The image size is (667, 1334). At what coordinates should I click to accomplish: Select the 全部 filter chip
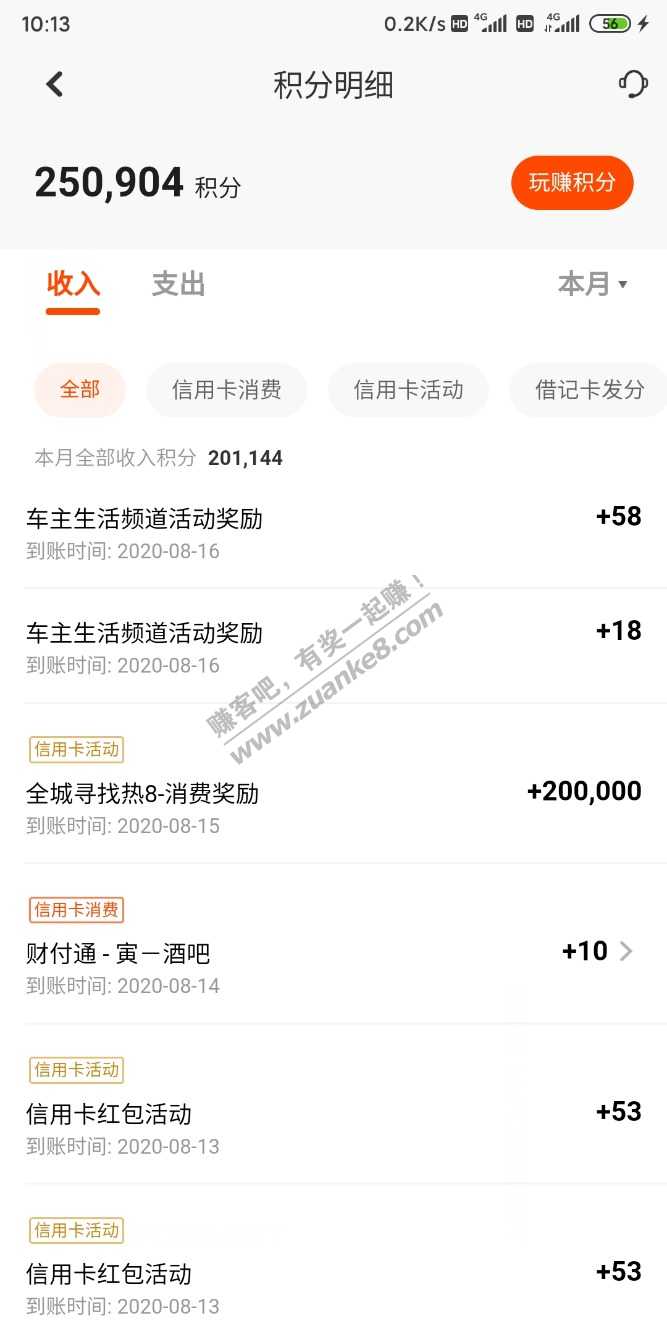[80, 390]
